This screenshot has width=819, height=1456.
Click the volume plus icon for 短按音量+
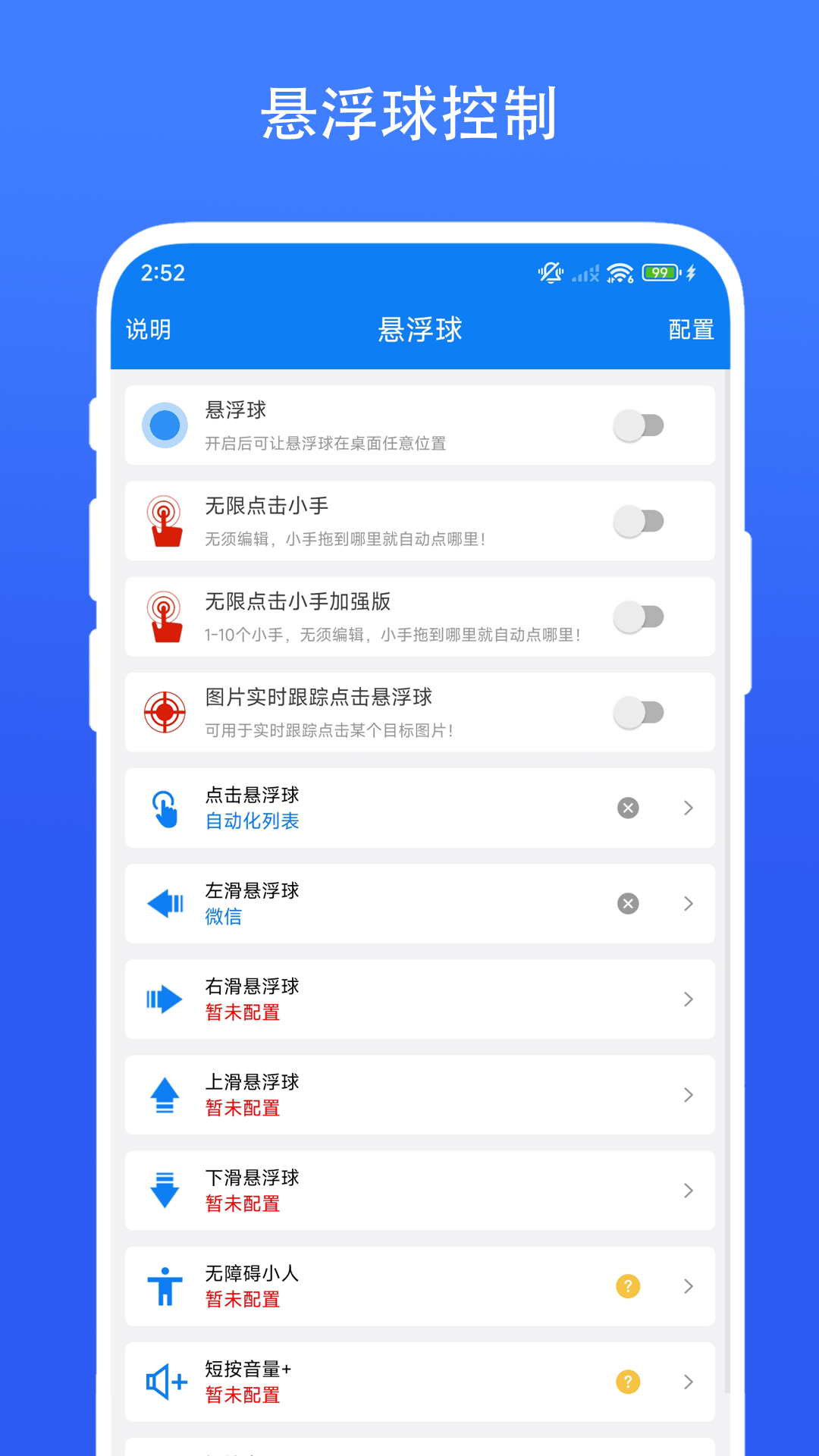coord(164,1381)
